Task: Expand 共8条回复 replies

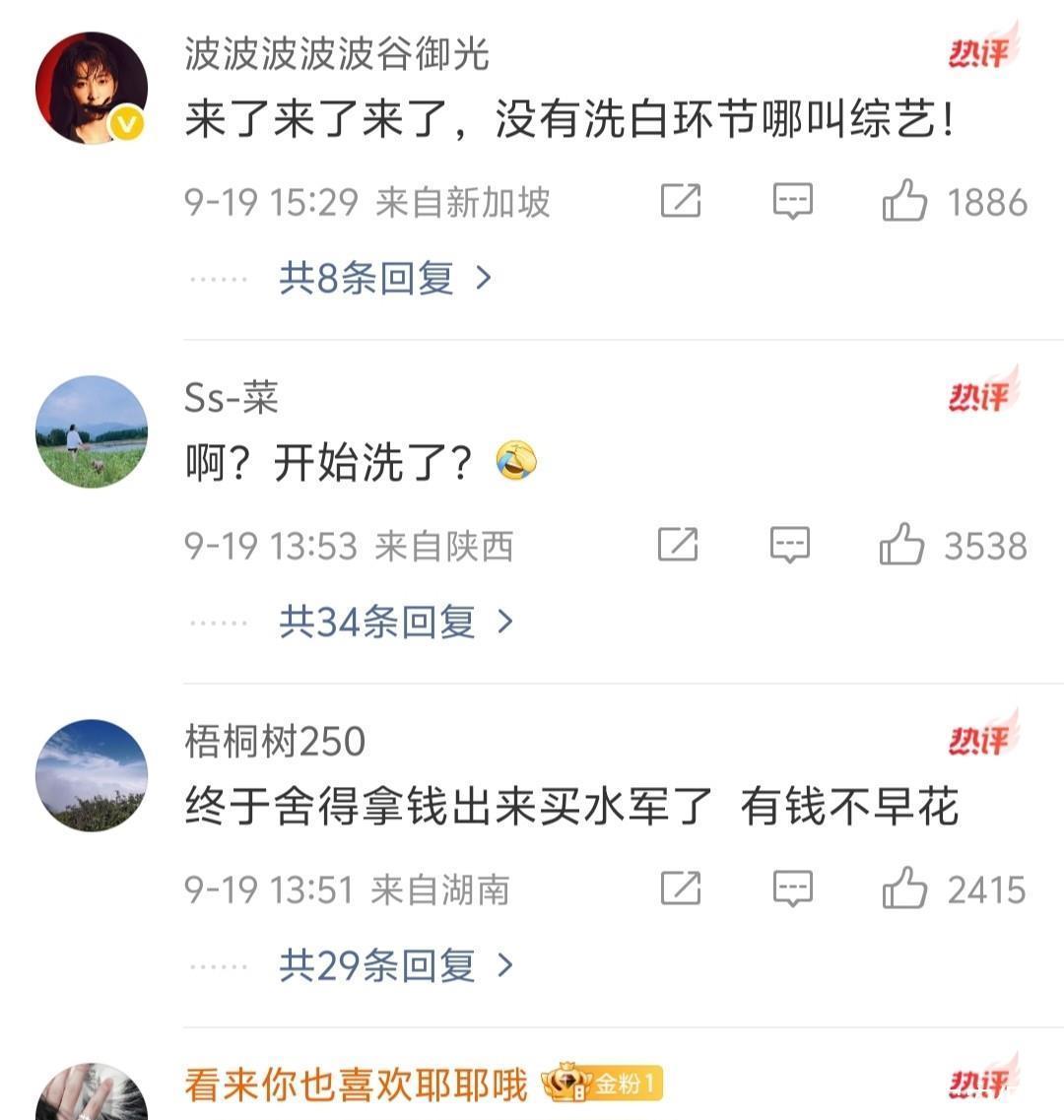Action: point(384,279)
